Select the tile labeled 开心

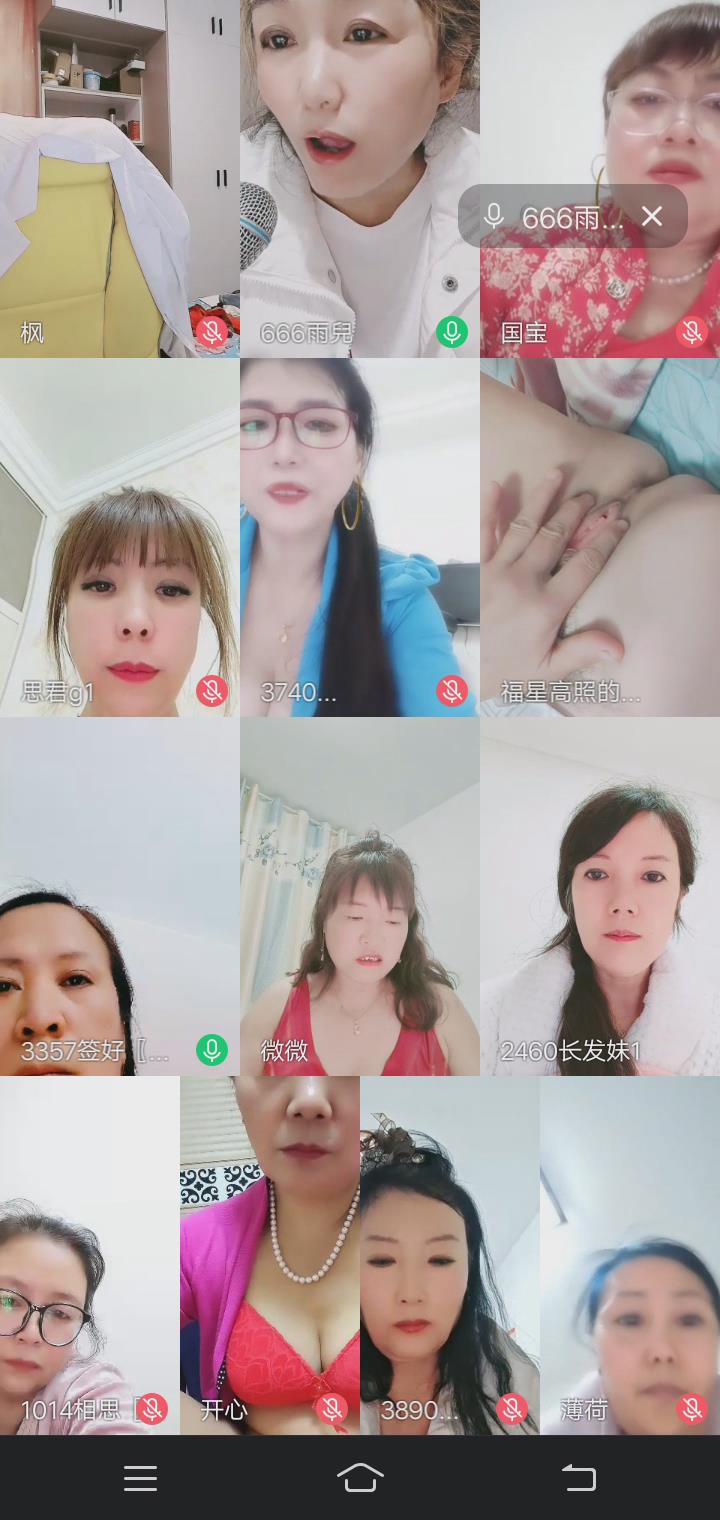[270, 1255]
